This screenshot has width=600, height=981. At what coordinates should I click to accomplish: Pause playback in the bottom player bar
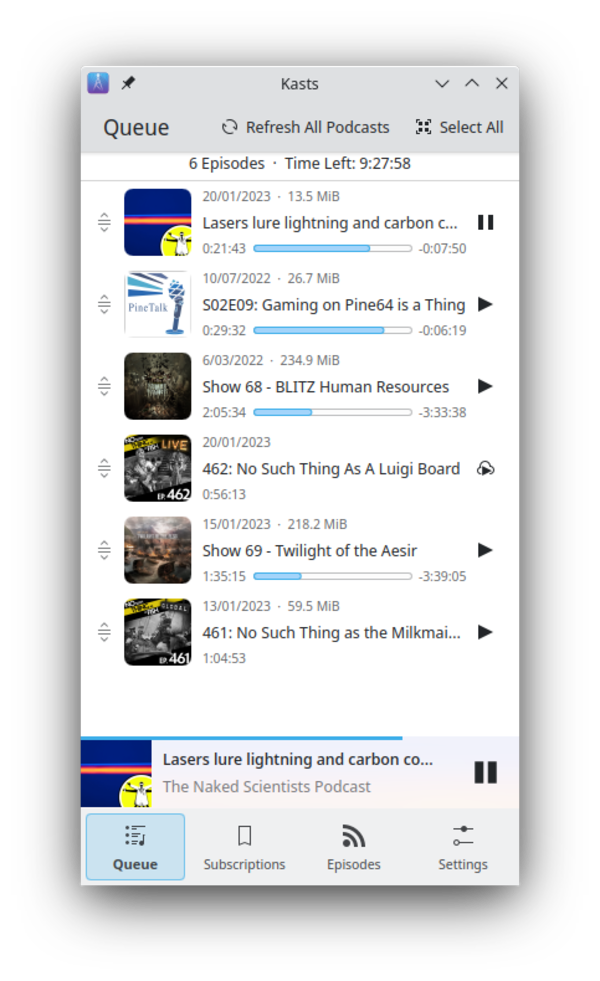coord(485,772)
